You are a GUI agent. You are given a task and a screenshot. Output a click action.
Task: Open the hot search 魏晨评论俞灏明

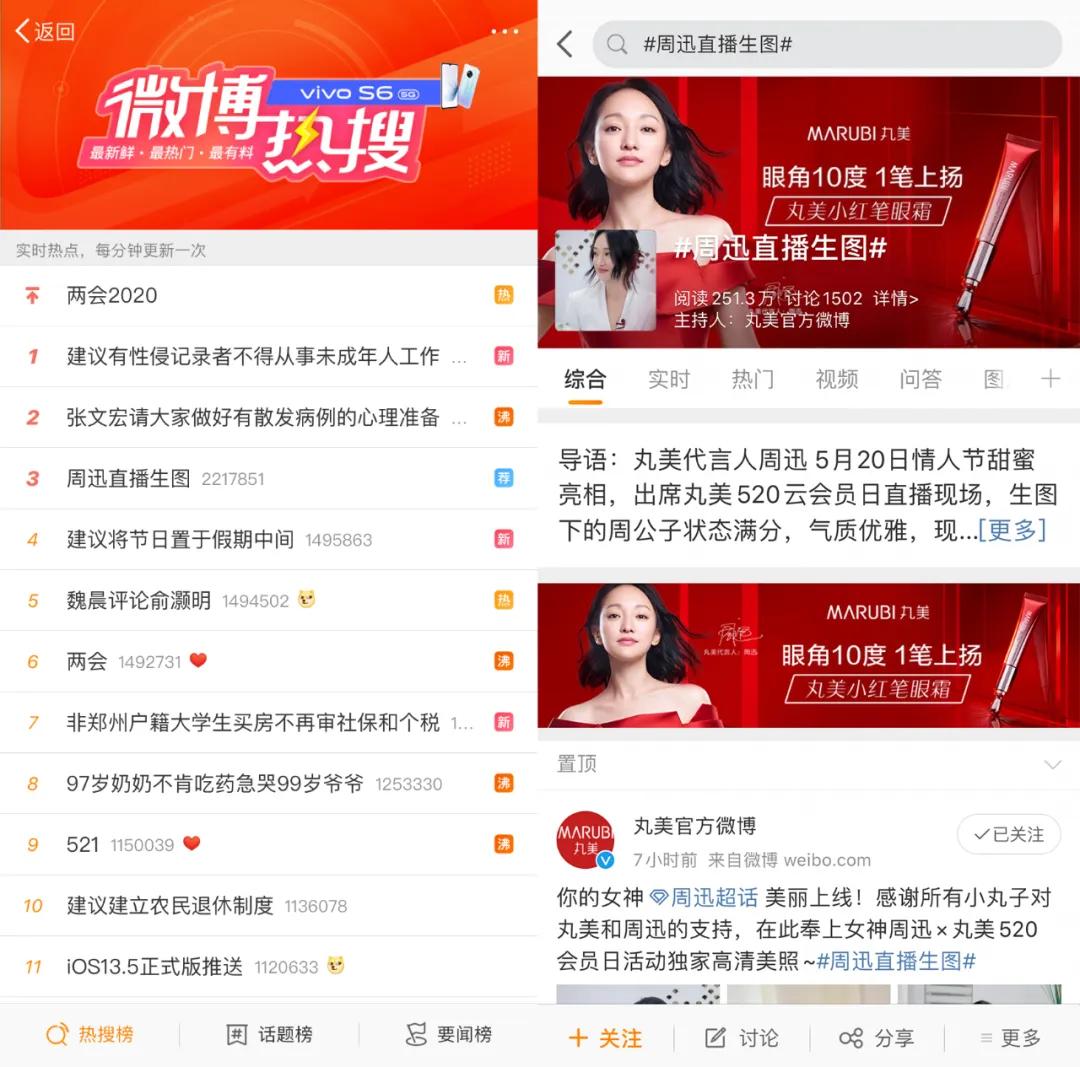click(x=139, y=600)
